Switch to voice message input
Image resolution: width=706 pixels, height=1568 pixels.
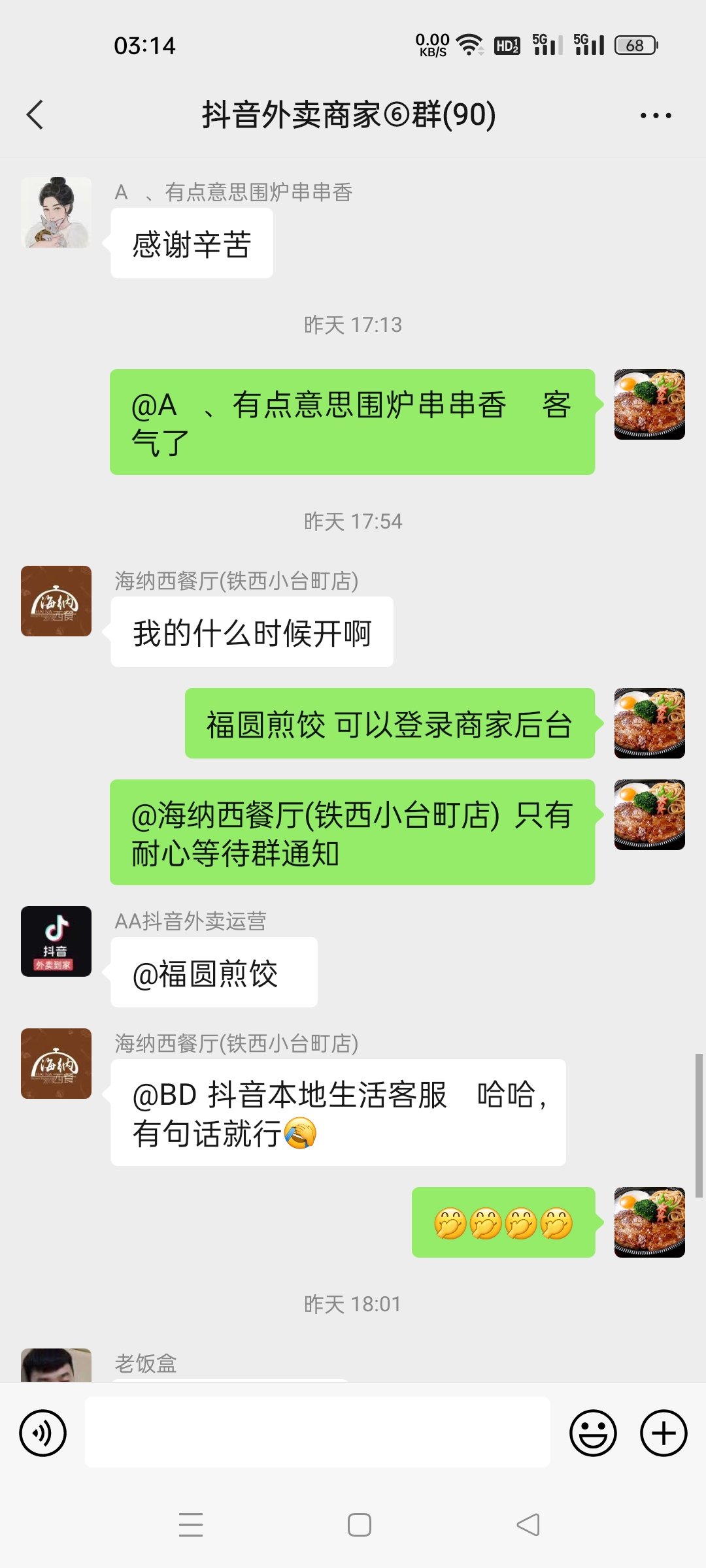[43, 1433]
